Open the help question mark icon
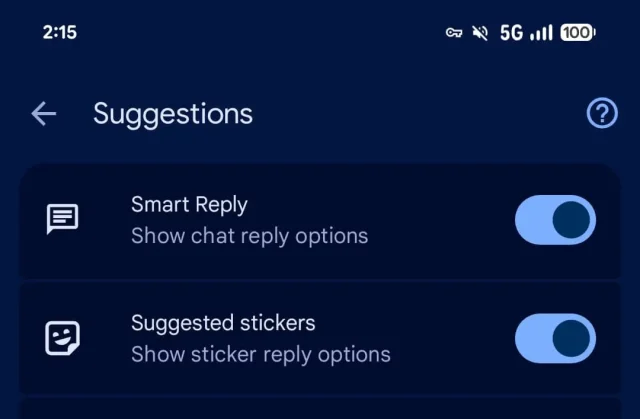Screen dimensions: 640x419 [x=601, y=114]
